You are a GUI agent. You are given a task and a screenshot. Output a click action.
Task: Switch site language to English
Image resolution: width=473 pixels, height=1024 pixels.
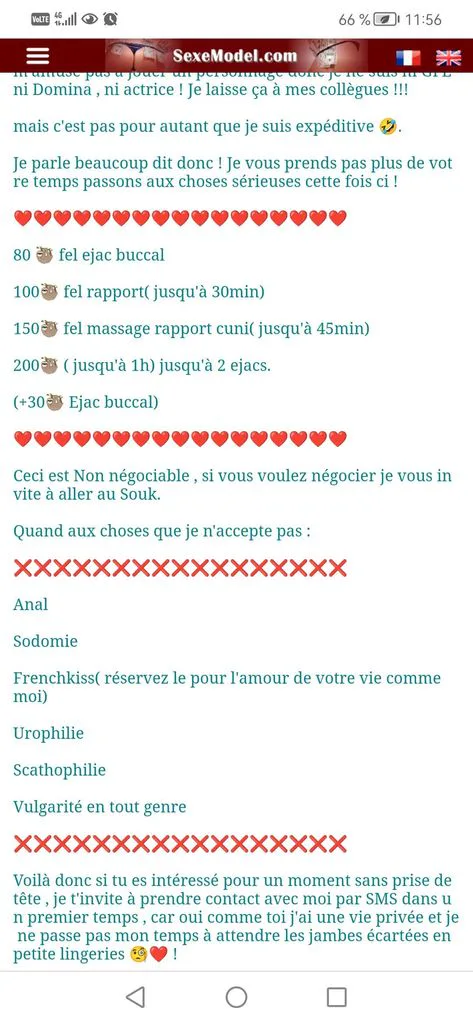click(x=448, y=57)
